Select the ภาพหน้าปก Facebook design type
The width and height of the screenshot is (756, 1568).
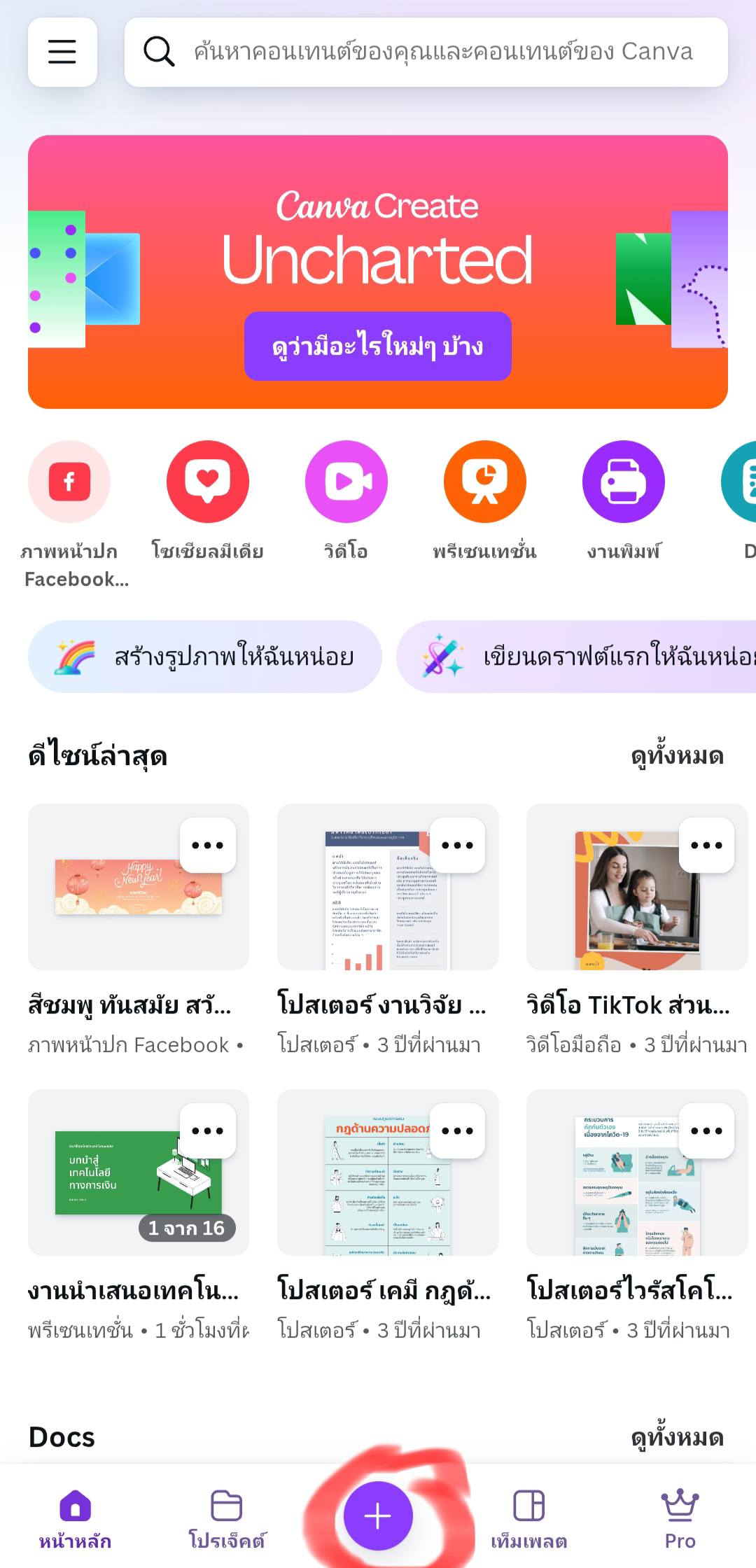tap(69, 482)
